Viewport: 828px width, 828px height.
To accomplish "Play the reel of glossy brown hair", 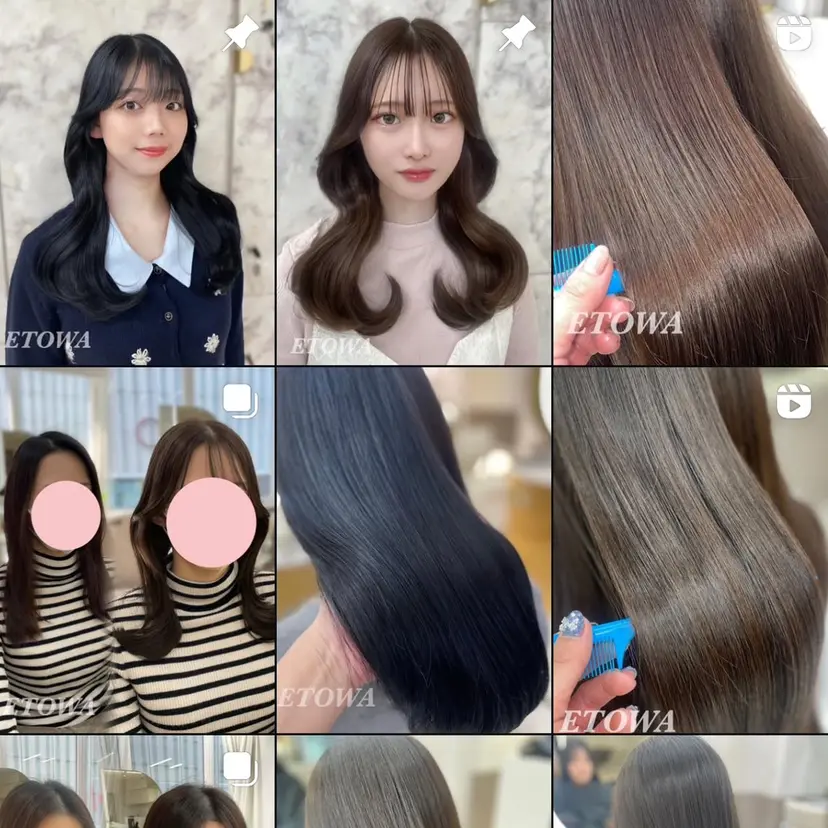I will [690, 182].
